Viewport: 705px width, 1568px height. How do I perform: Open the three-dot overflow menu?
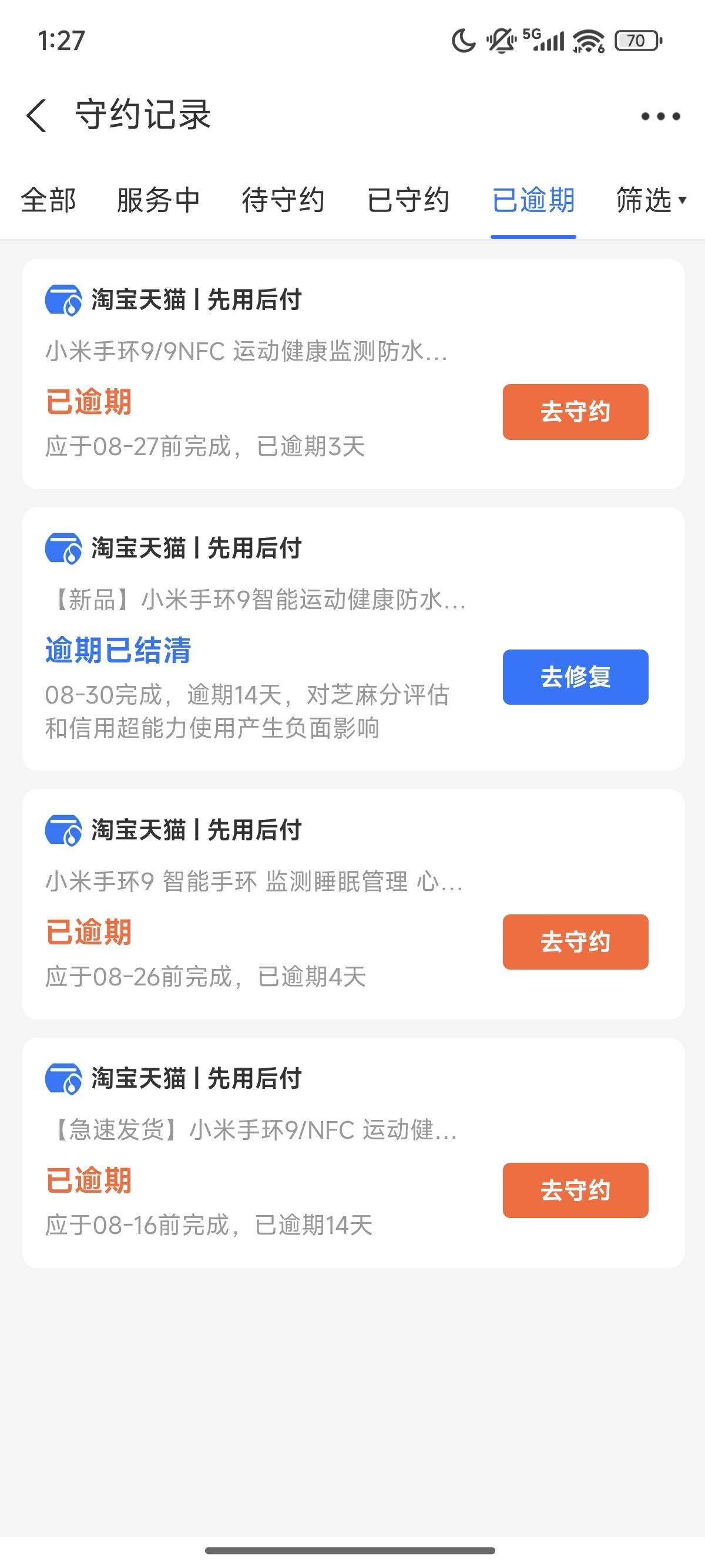[x=660, y=116]
